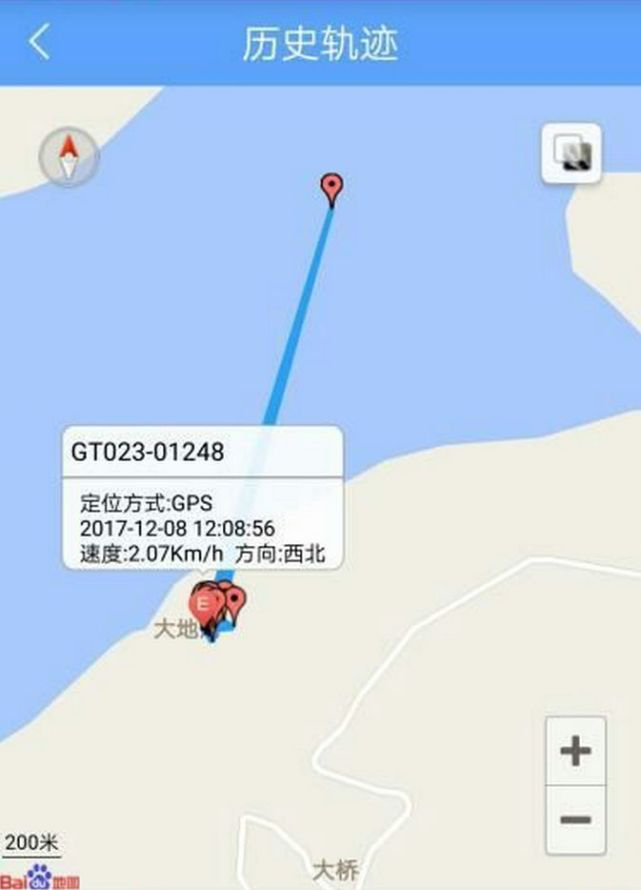
Task: Tap the compass to reset map orientation
Action: point(69,156)
